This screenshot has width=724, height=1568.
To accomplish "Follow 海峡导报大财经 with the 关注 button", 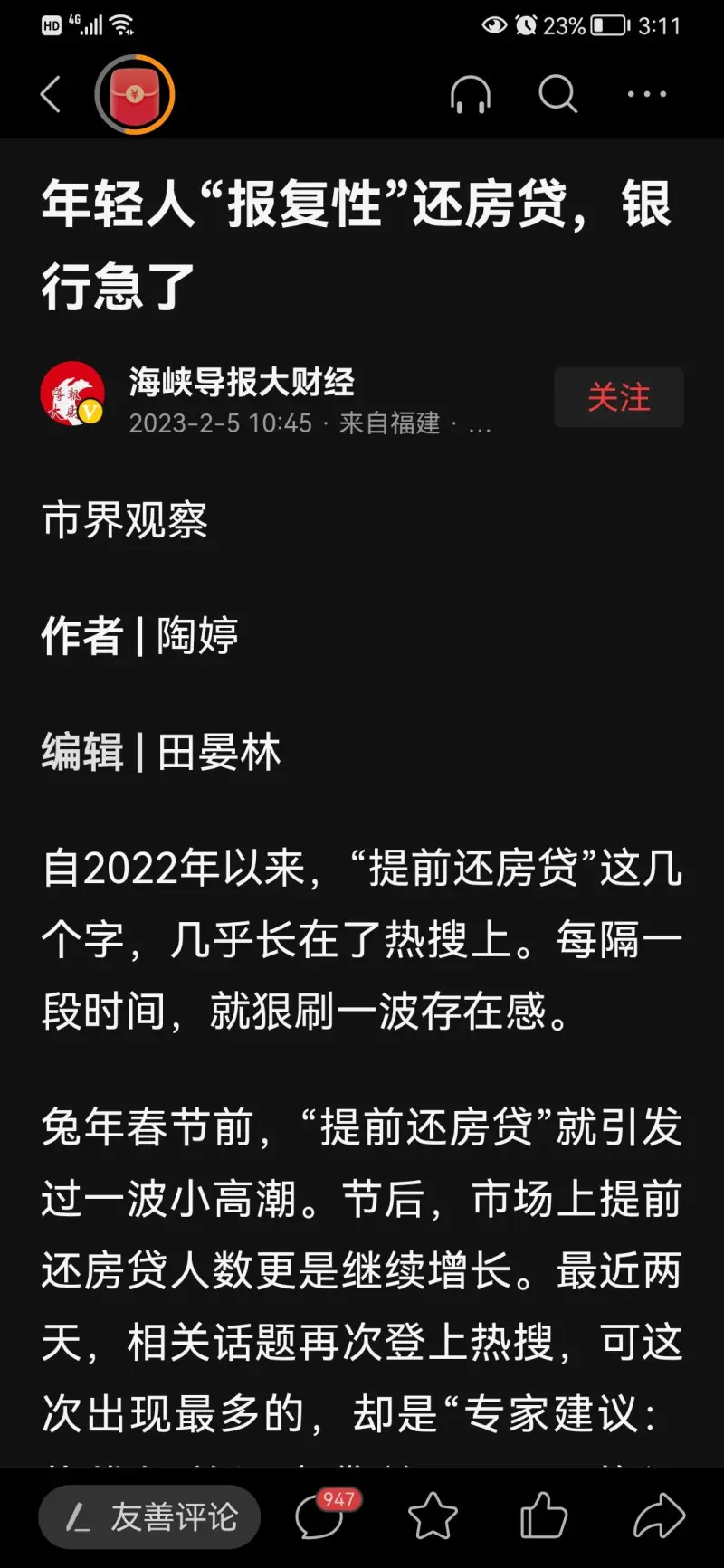I will click(618, 397).
